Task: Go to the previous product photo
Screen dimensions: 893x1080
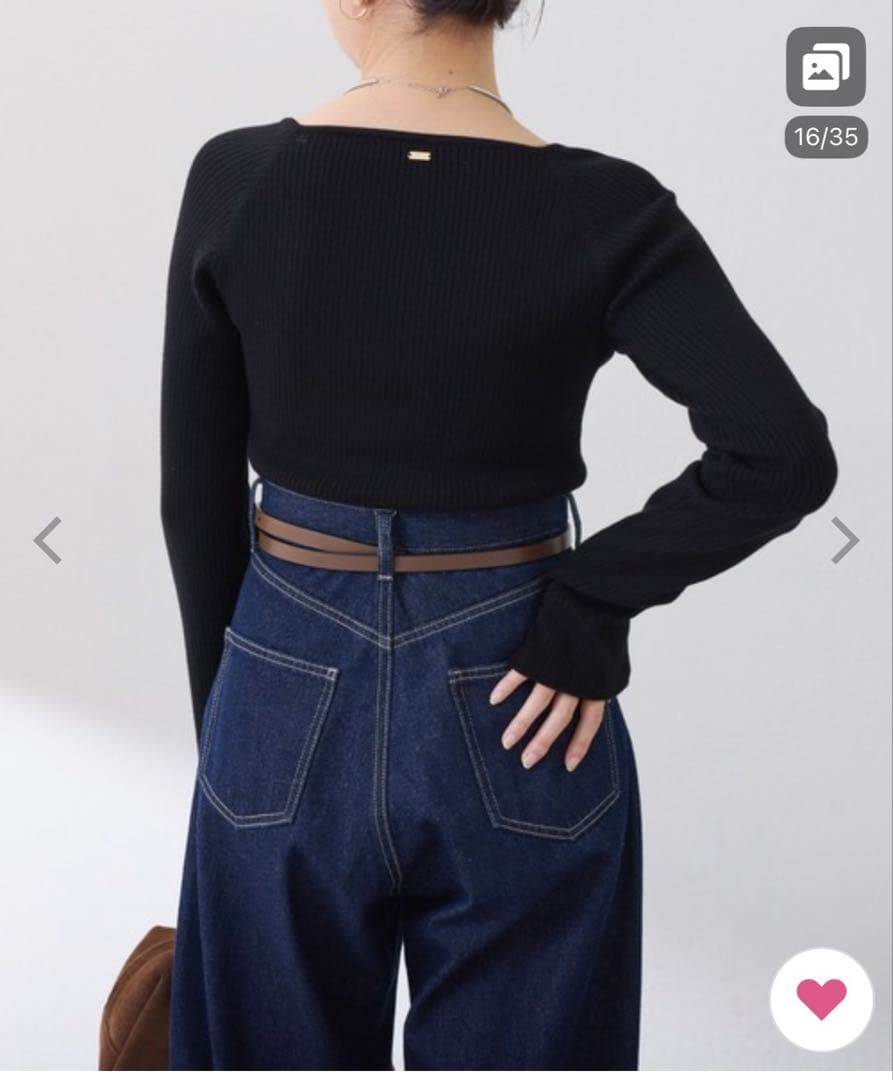Action: pos(48,540)
